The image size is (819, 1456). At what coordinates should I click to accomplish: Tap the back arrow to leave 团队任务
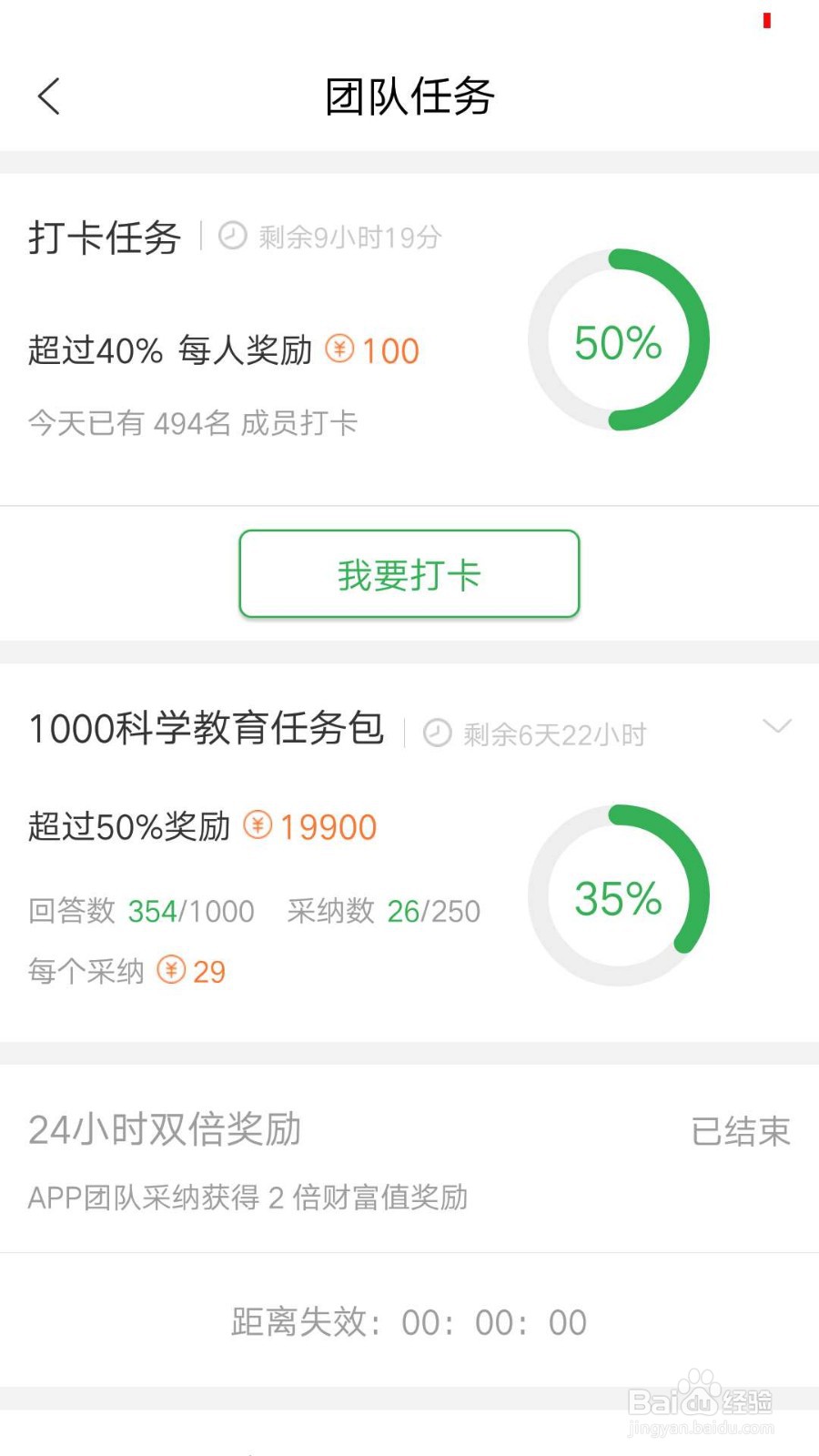point(48,95)
